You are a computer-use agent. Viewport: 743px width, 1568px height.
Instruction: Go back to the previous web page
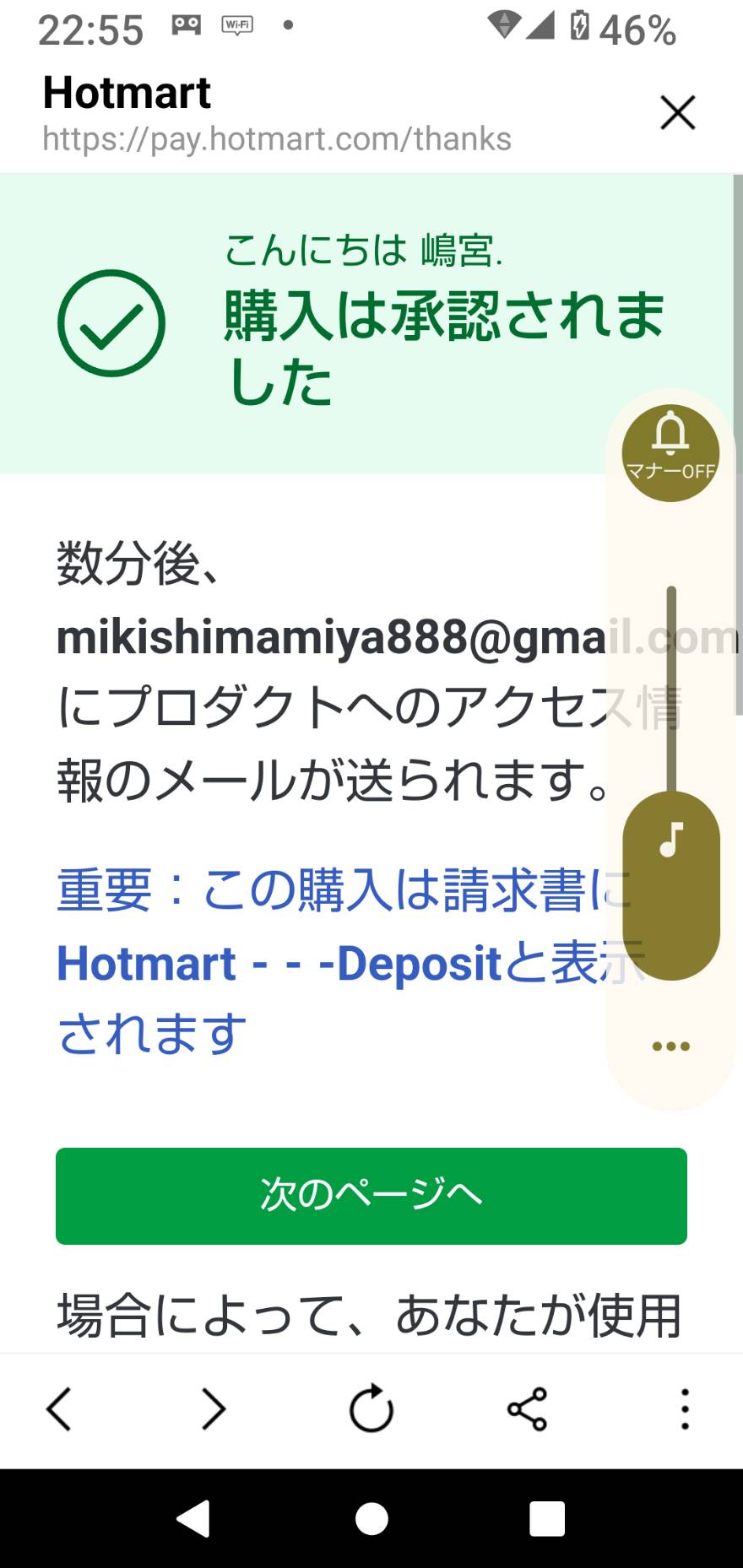point(58,1408)
